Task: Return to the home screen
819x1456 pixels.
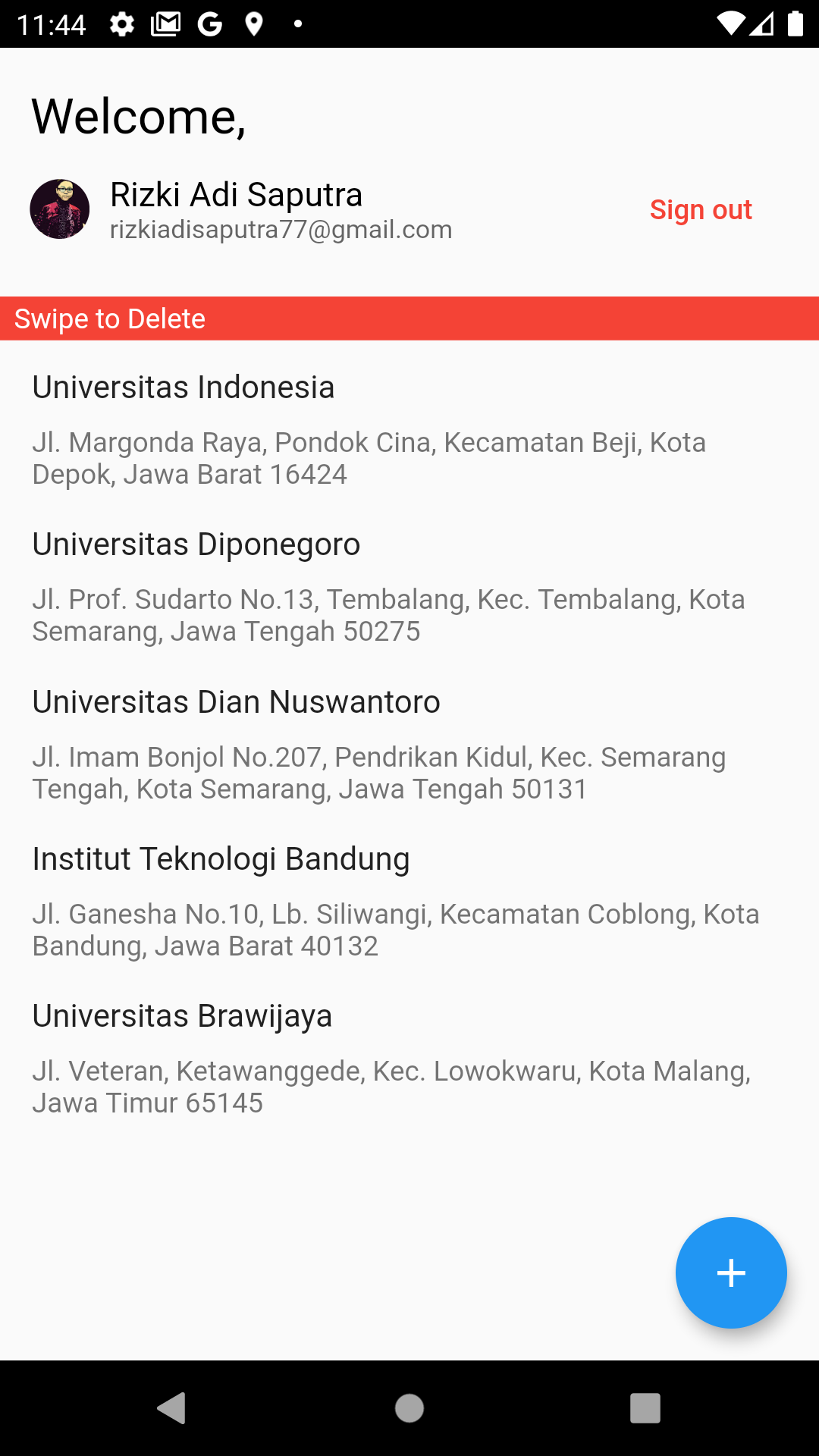Action: coord(409,1408)
